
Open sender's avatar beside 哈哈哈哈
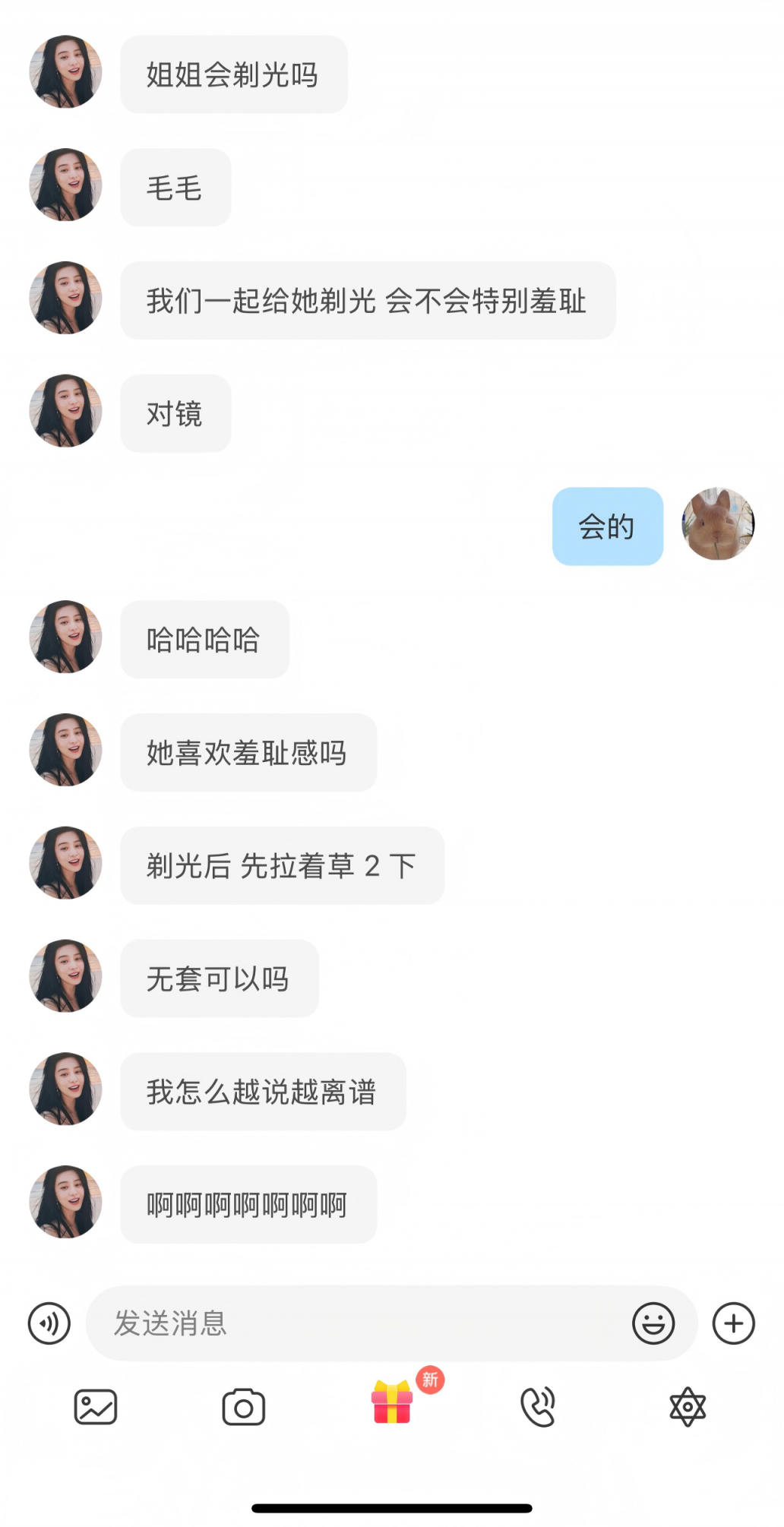coord(65,637)
